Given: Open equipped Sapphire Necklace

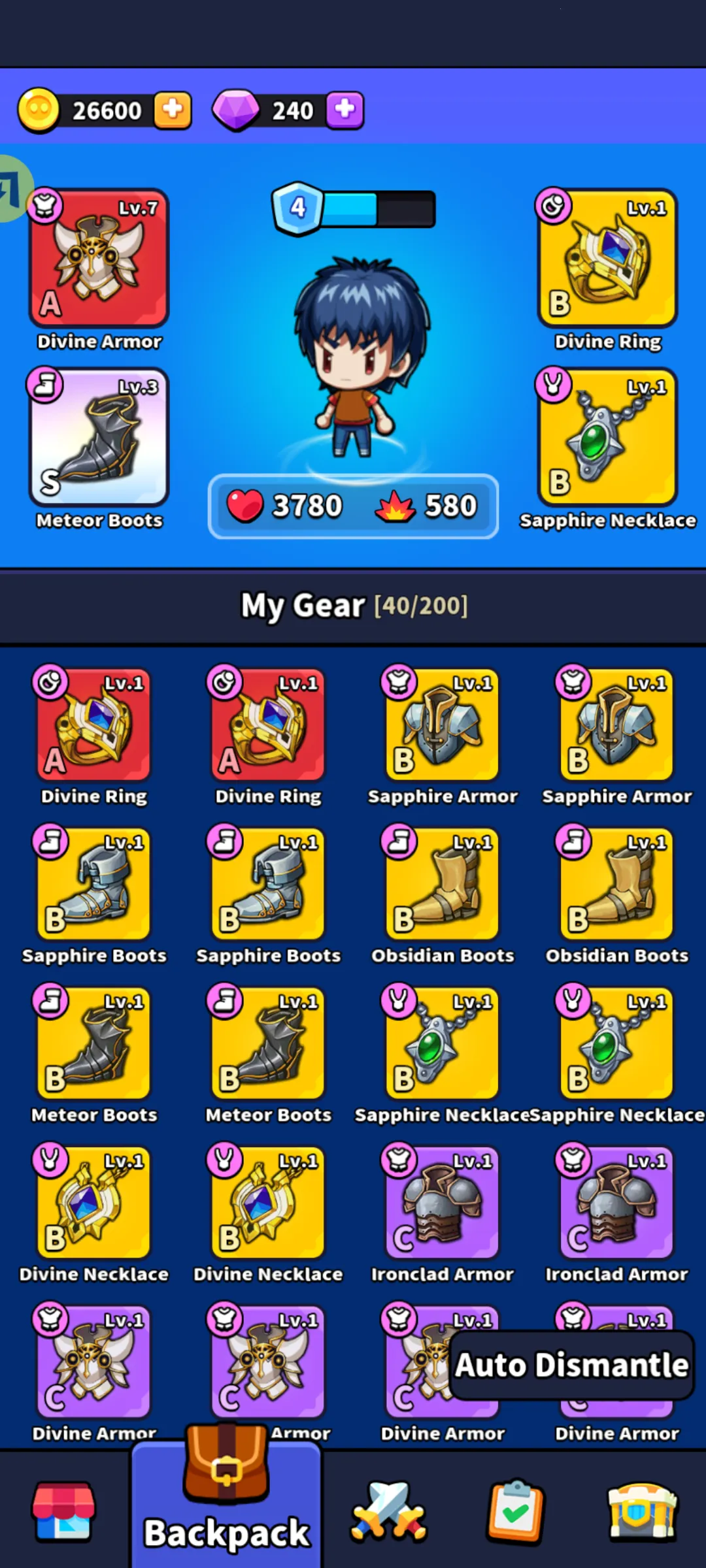Looking at the screenshot, I should click(607, 437).
